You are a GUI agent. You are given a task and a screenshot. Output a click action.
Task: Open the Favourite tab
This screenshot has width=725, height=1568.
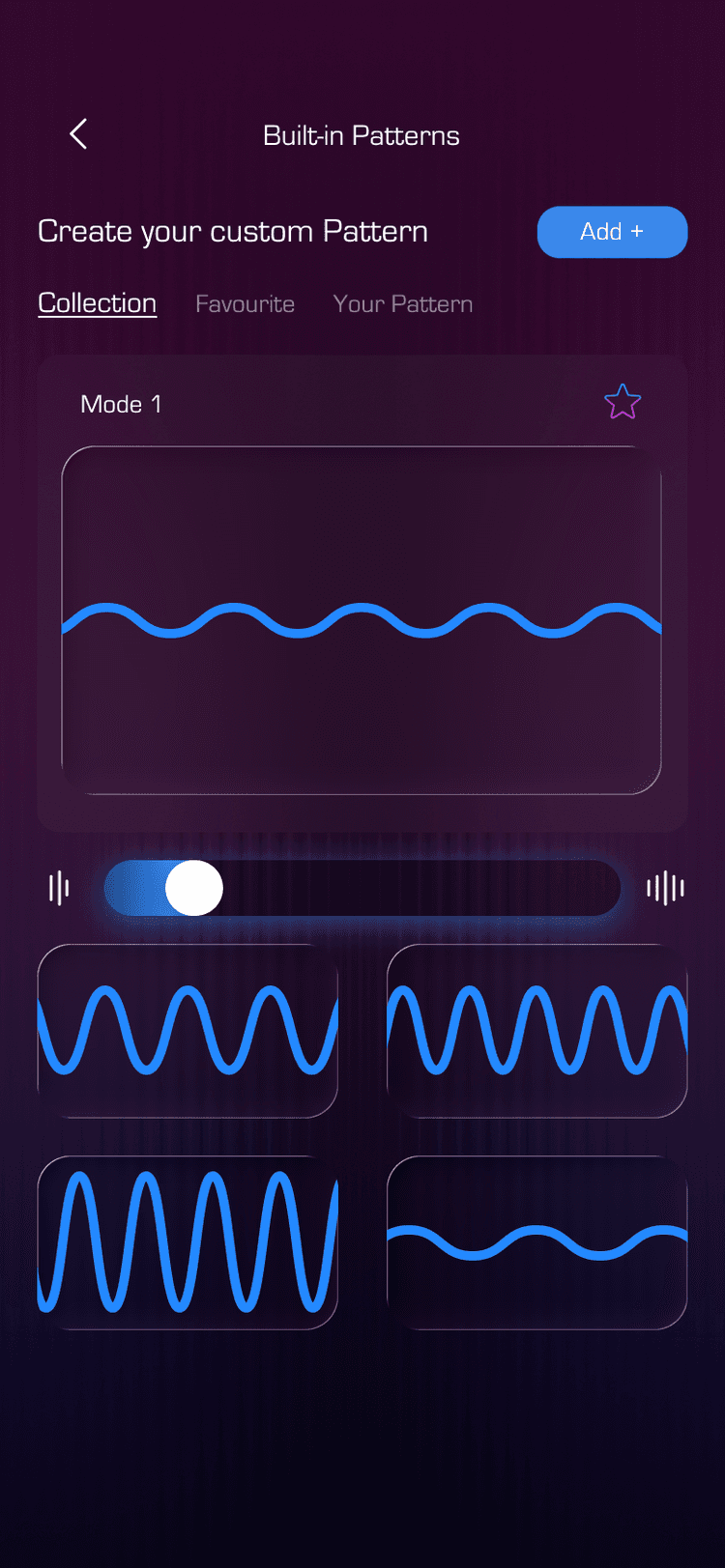click(245, 304)
